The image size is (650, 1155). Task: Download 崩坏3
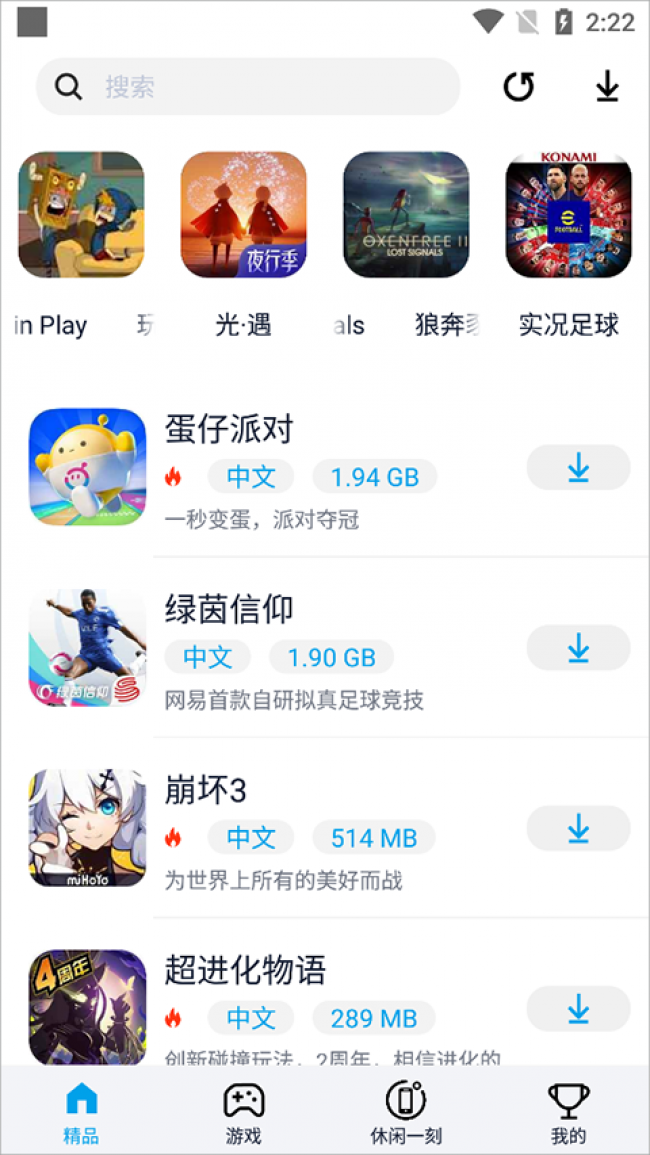tap(578, 828)
